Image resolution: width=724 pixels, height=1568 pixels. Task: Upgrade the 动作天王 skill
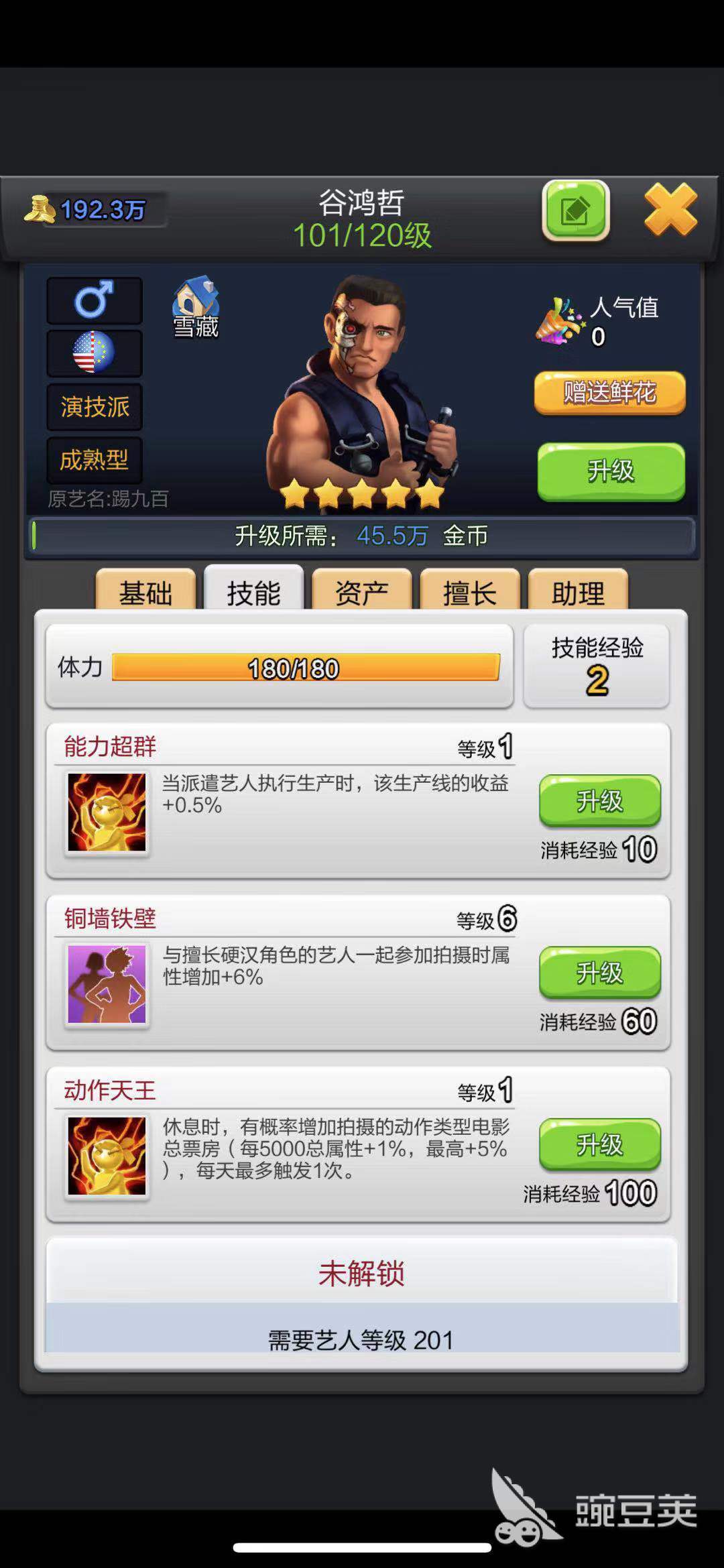[600, 1144]
